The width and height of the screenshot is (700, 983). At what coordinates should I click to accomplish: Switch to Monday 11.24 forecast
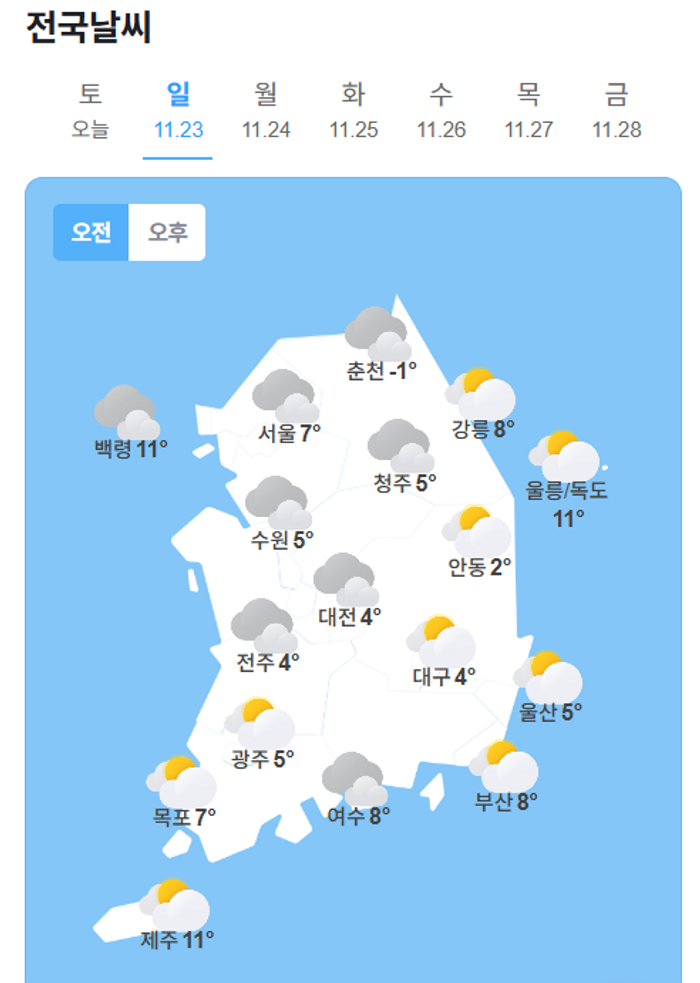point(265,110)
